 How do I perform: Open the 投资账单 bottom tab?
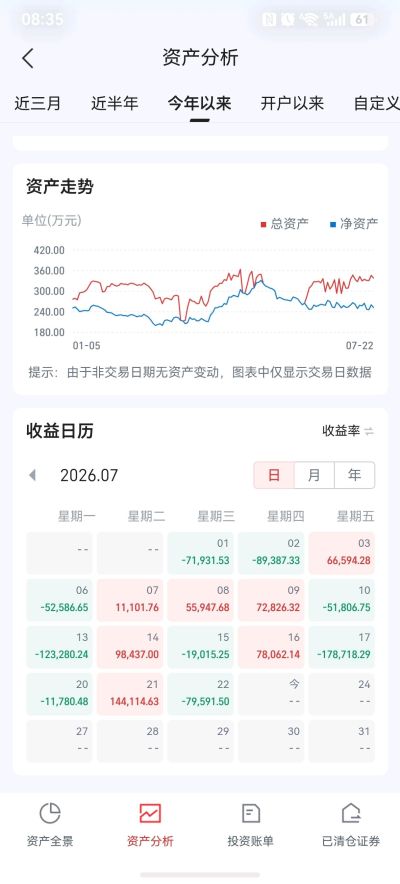pos(250,825)
